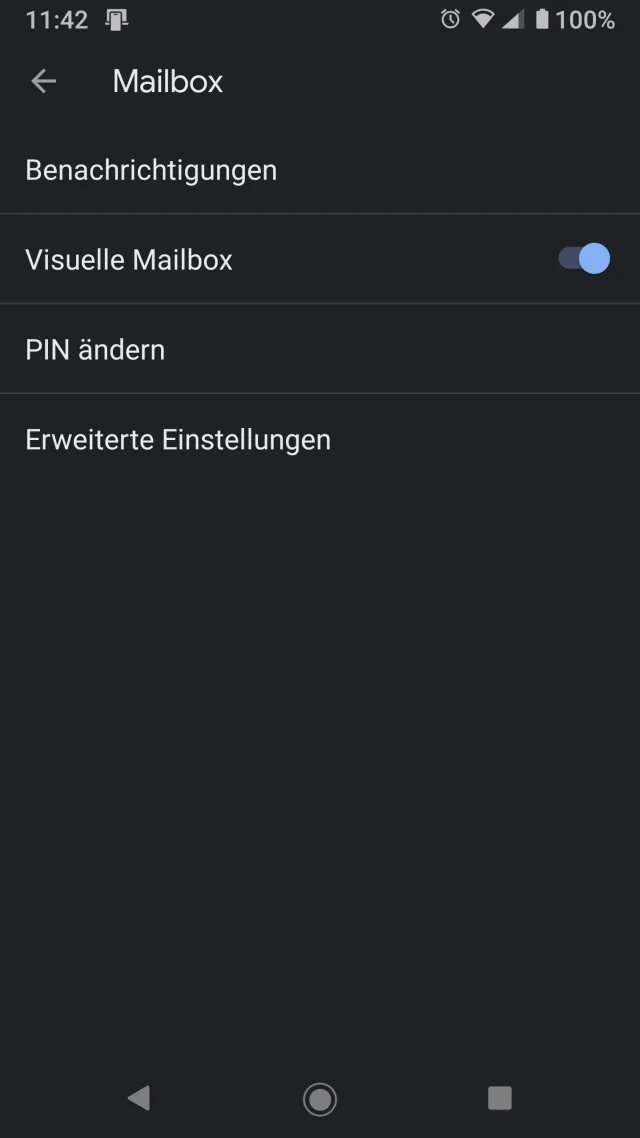Go back from Mailbox settings
Screen dimensions: 640x1138
click(x=43, y=81)
